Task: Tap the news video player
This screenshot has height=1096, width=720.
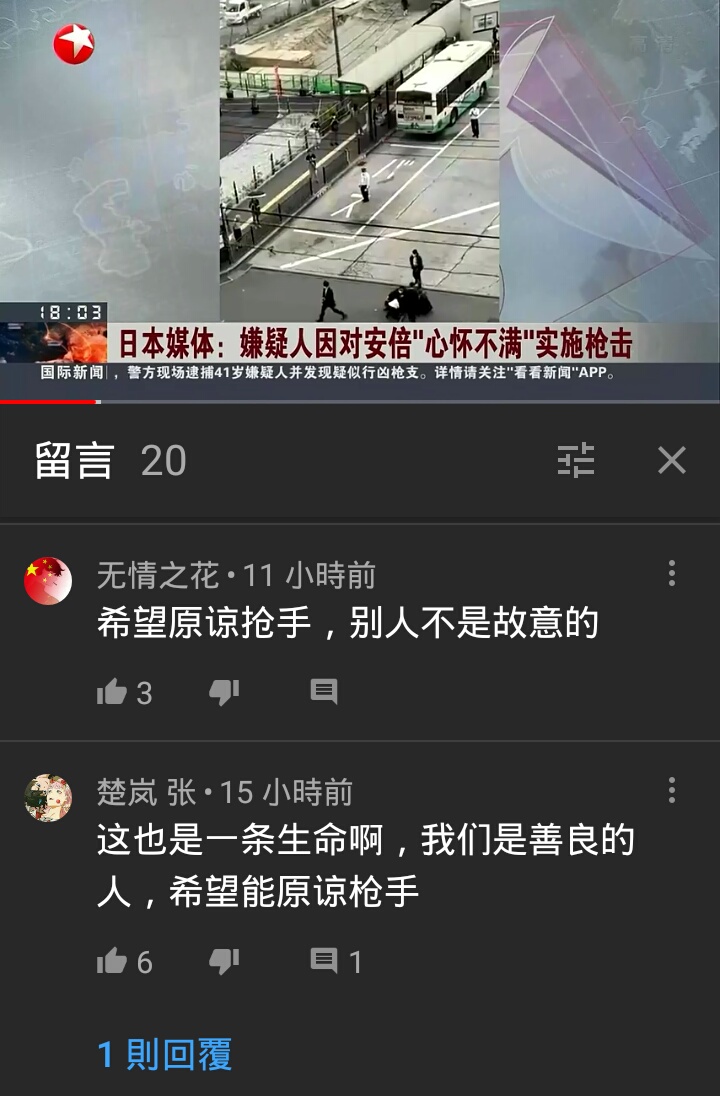Action: (x=360, y=200)
